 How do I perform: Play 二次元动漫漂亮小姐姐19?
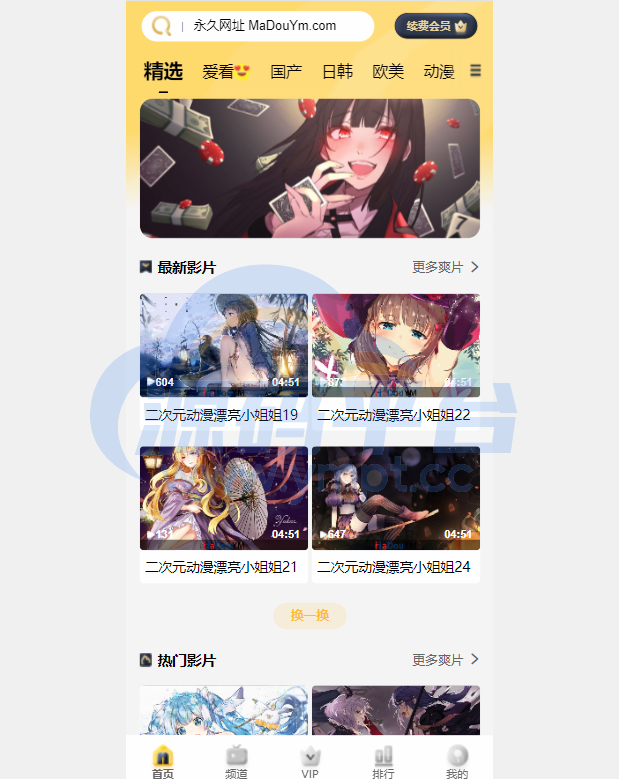(x=224, y=346)
